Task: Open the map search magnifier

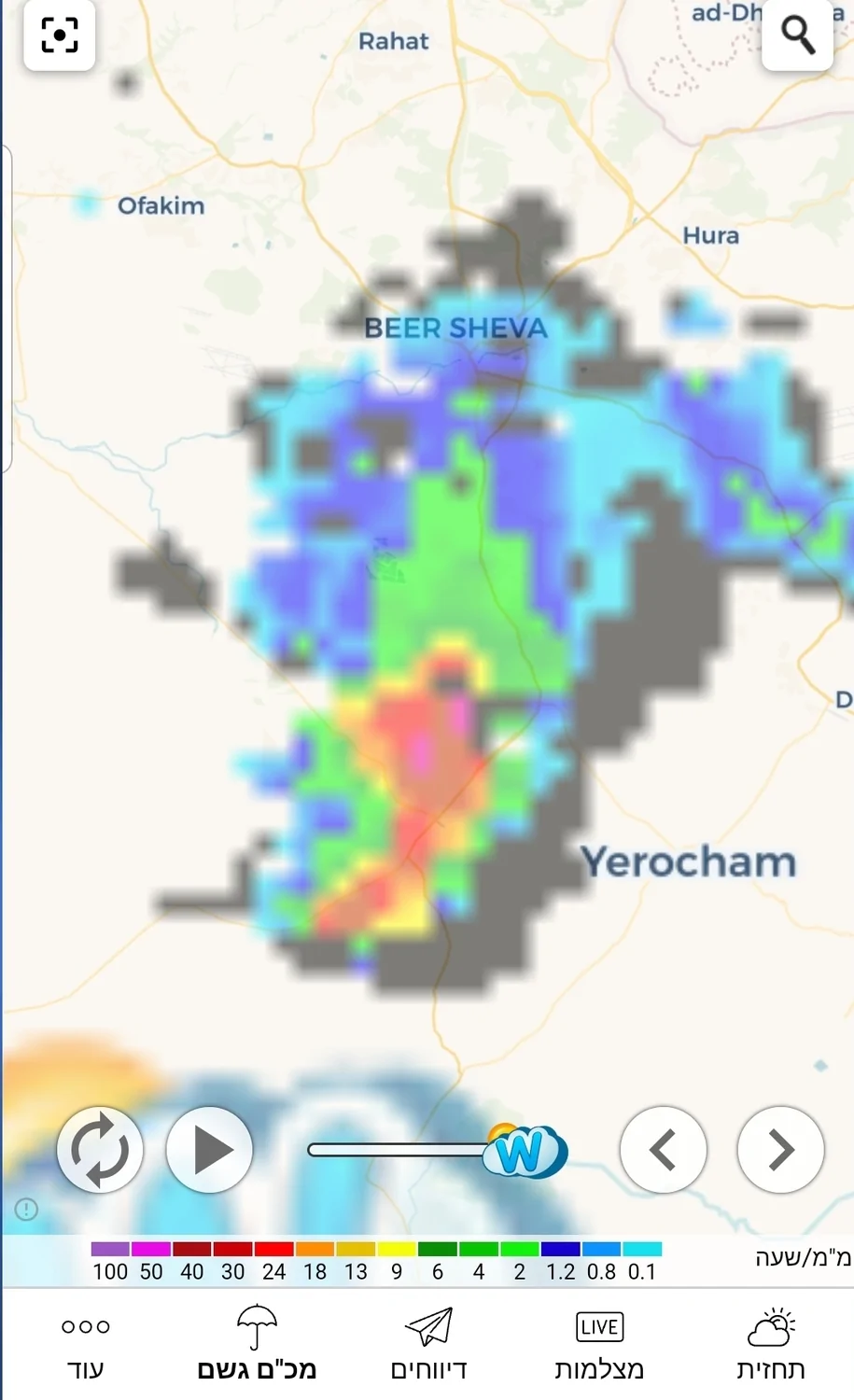Action: tap(797, 35)
